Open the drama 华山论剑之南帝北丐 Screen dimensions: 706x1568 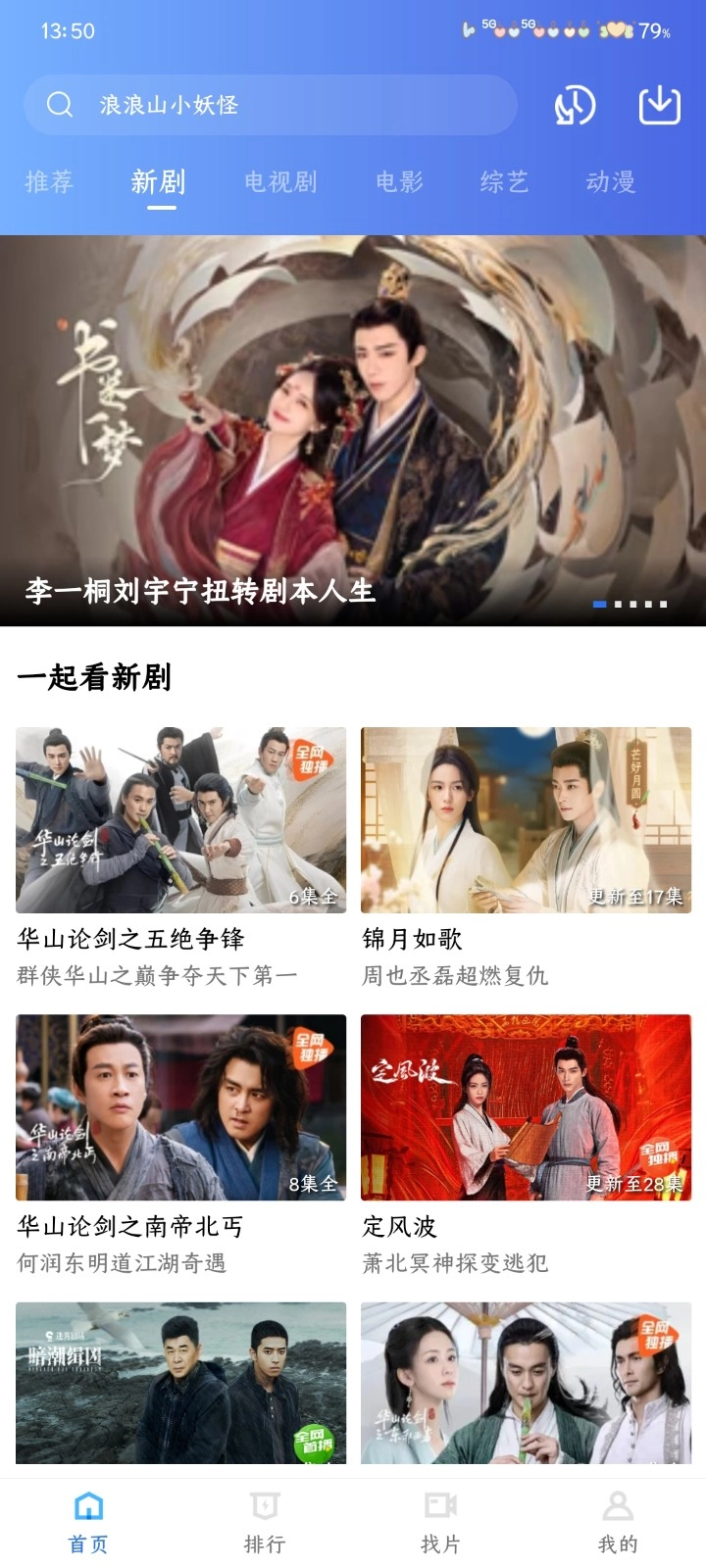pyautogui.click(x=180, y=1107)
